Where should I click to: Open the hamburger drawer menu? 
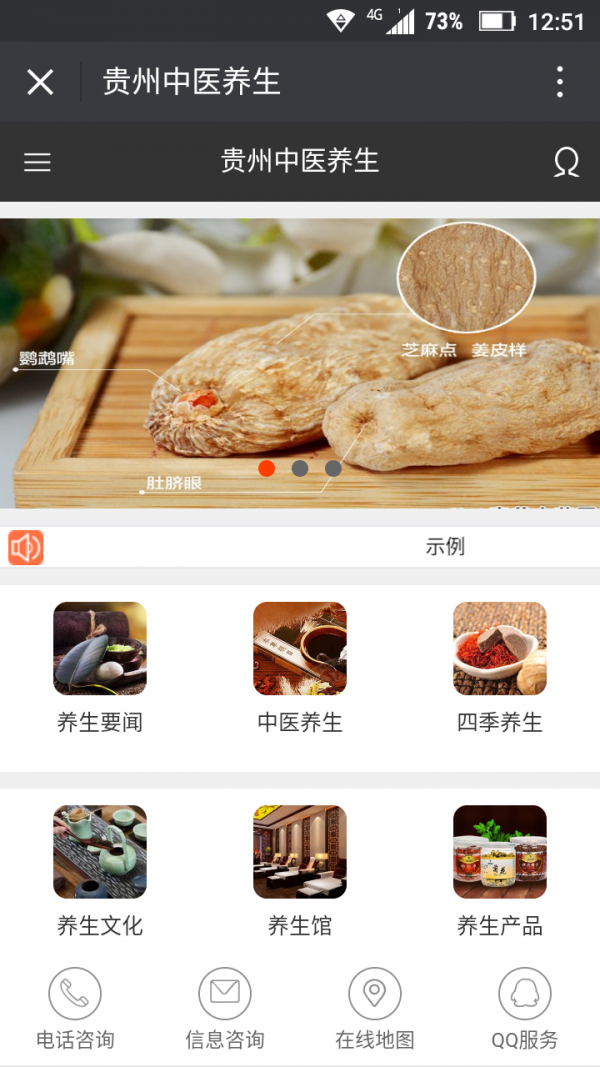click(37, 162)
